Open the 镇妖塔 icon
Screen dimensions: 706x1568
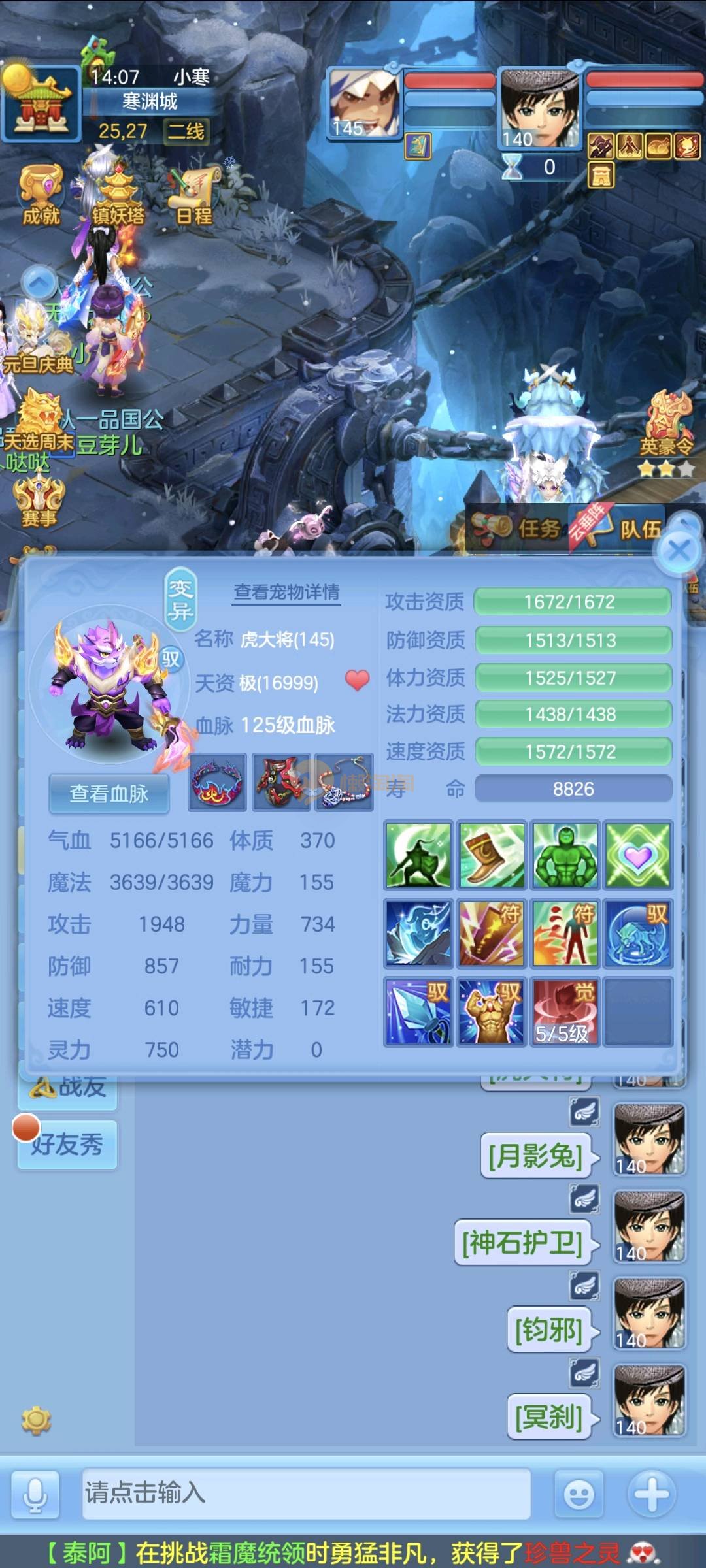[x=118, y=194]
